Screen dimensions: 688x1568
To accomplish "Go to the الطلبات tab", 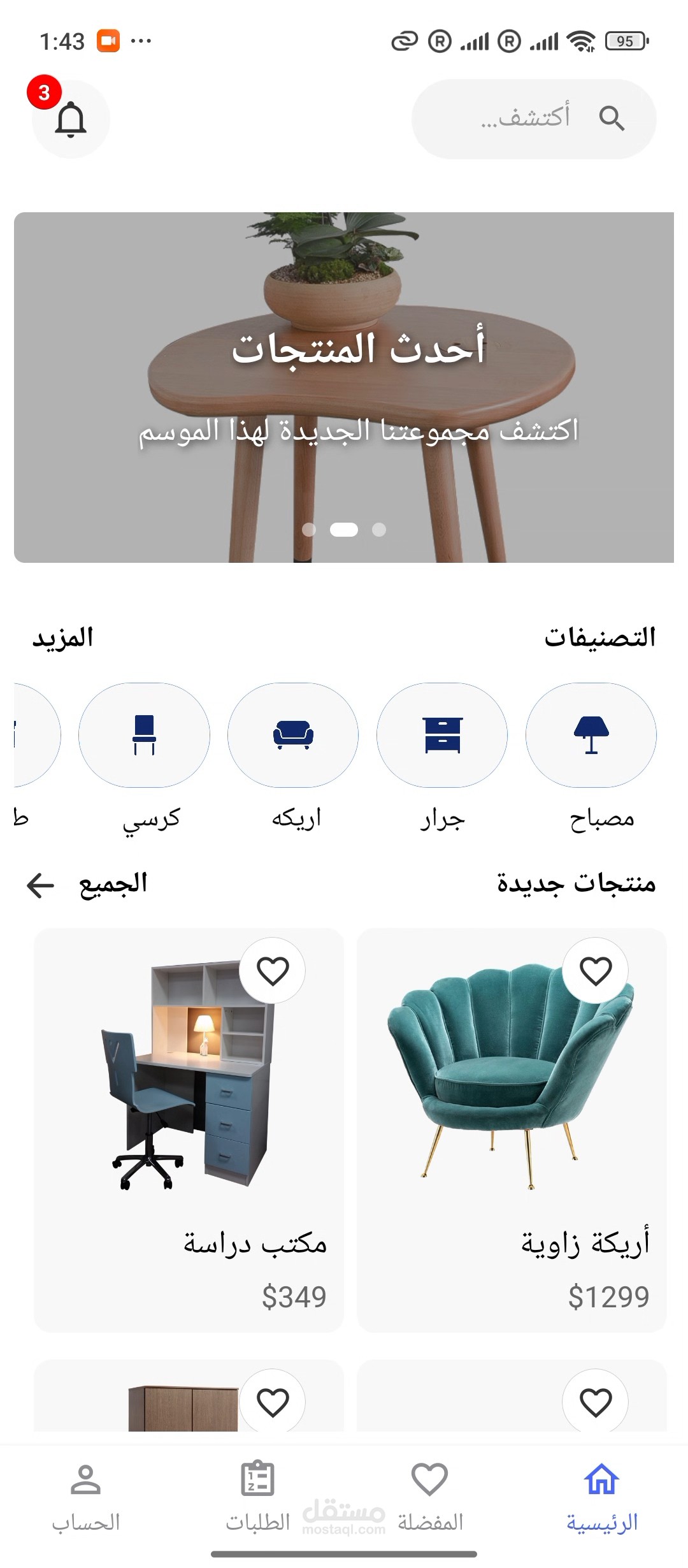I will point(257,1495).
